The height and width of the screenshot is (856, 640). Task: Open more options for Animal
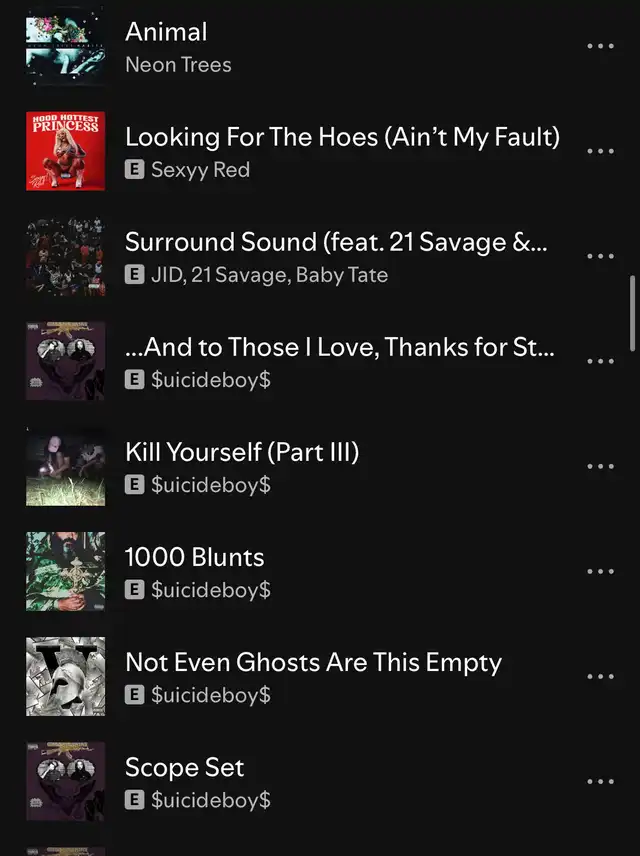coord(600,46)
